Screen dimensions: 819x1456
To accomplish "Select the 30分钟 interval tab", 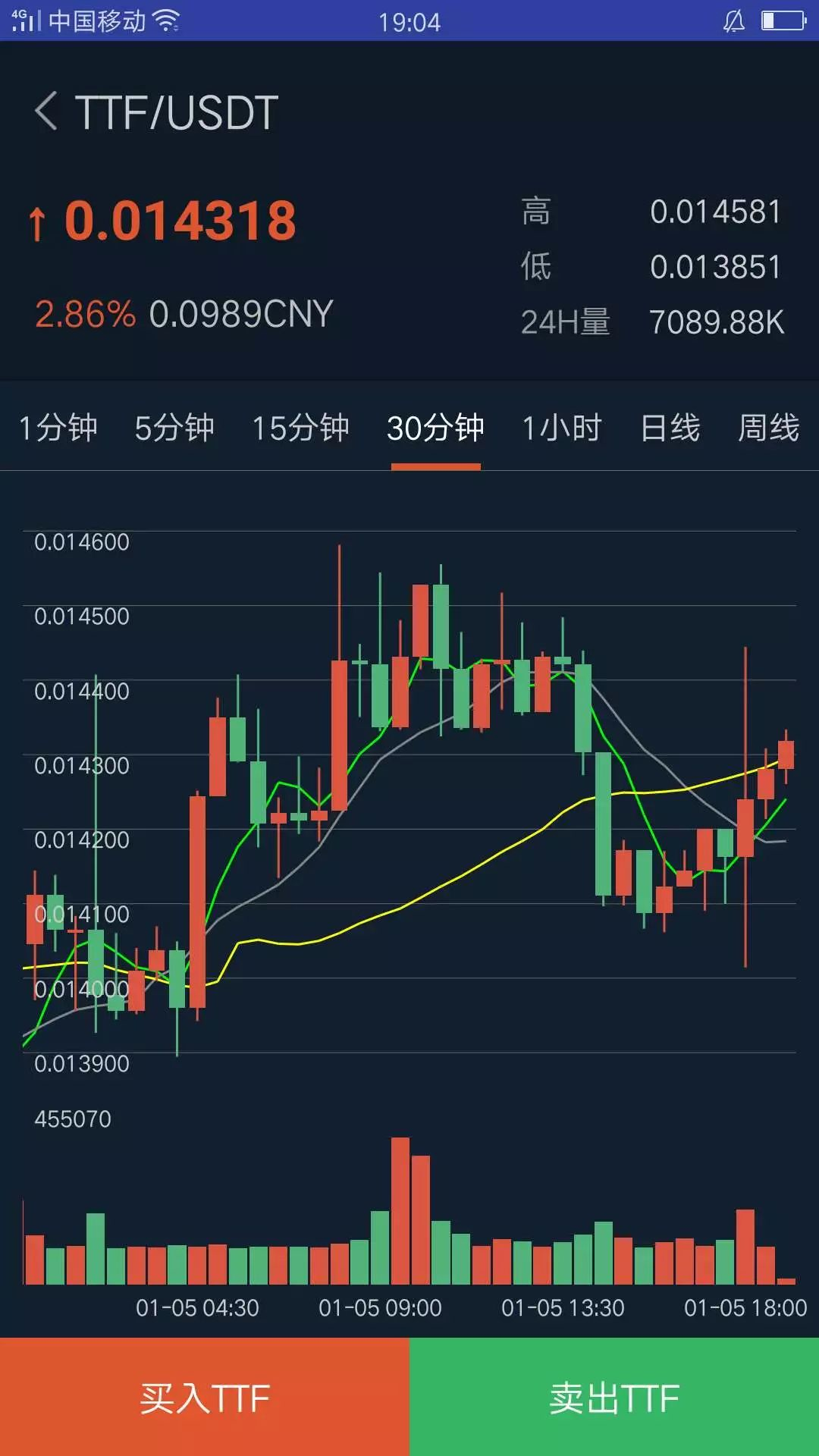I will (435, 428).
